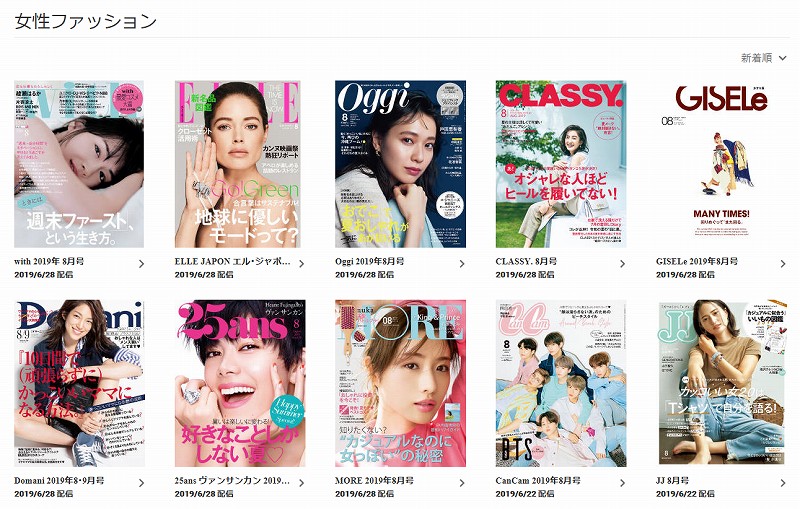Screen dimensions: 800x509
Task: Open the 新着順 sort dropdown
Action: click(763, 58)
